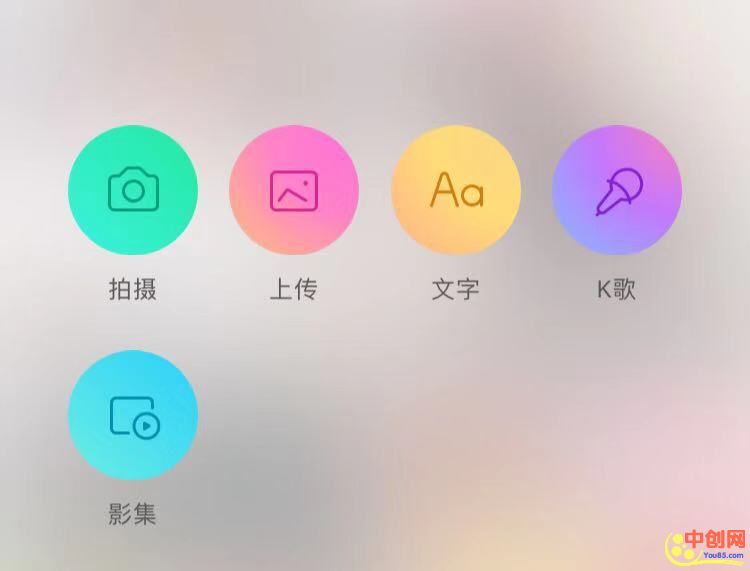
Task: Create a 影集 photo album video
Action: click(133, 415)
